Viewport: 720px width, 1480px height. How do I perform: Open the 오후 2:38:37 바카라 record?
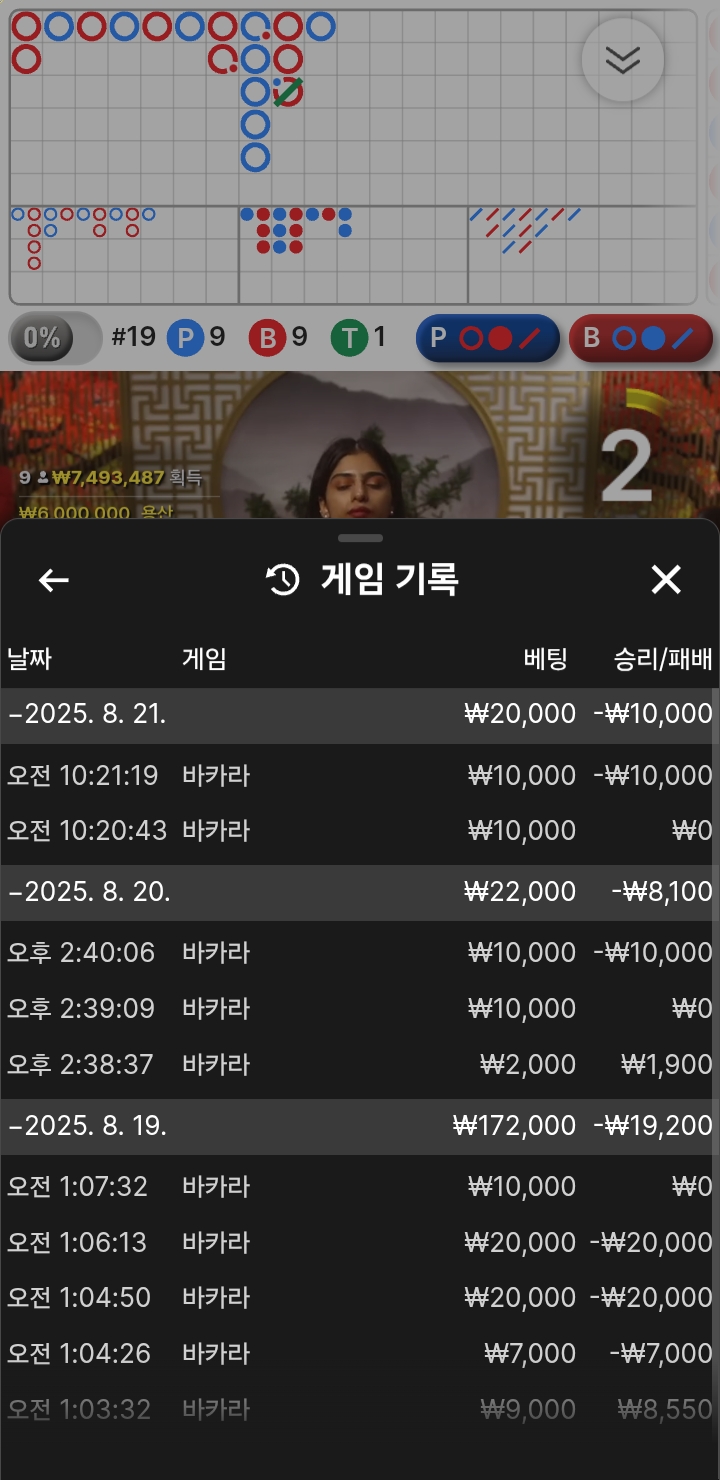(360, 1065)
